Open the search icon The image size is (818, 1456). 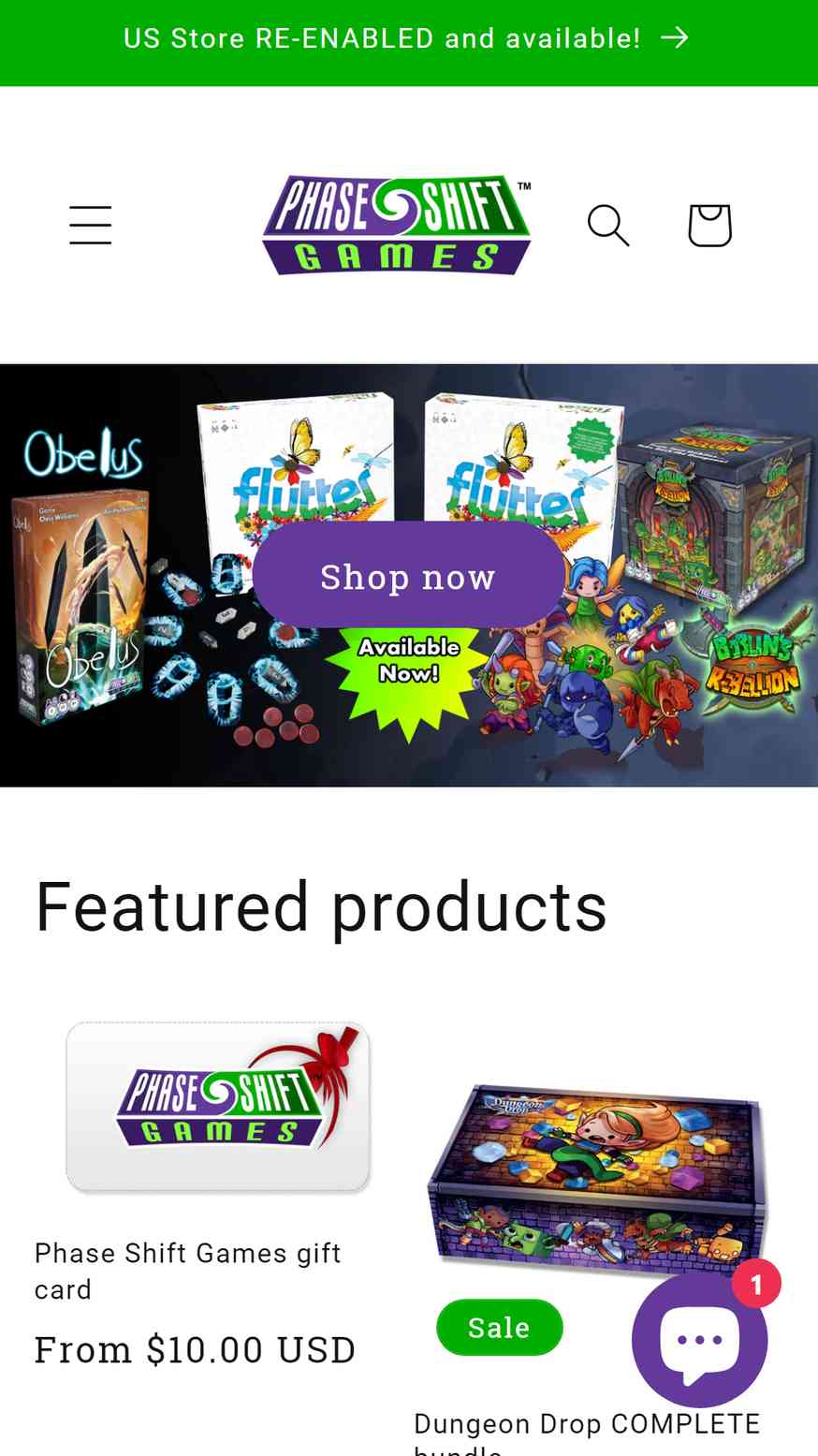pyautogui.click(x=608, y=226)
